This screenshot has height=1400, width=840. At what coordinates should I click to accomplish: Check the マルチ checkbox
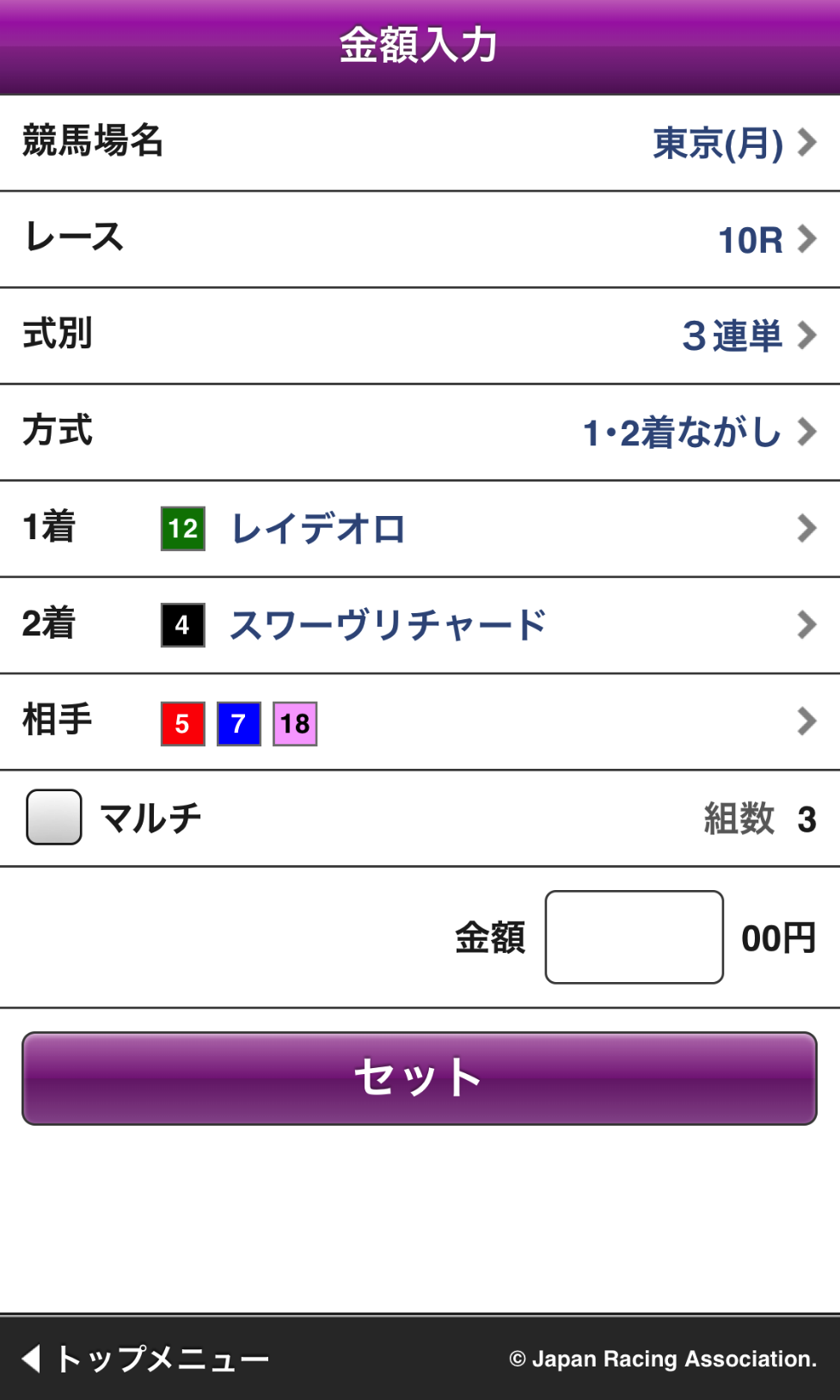point(54,817)
